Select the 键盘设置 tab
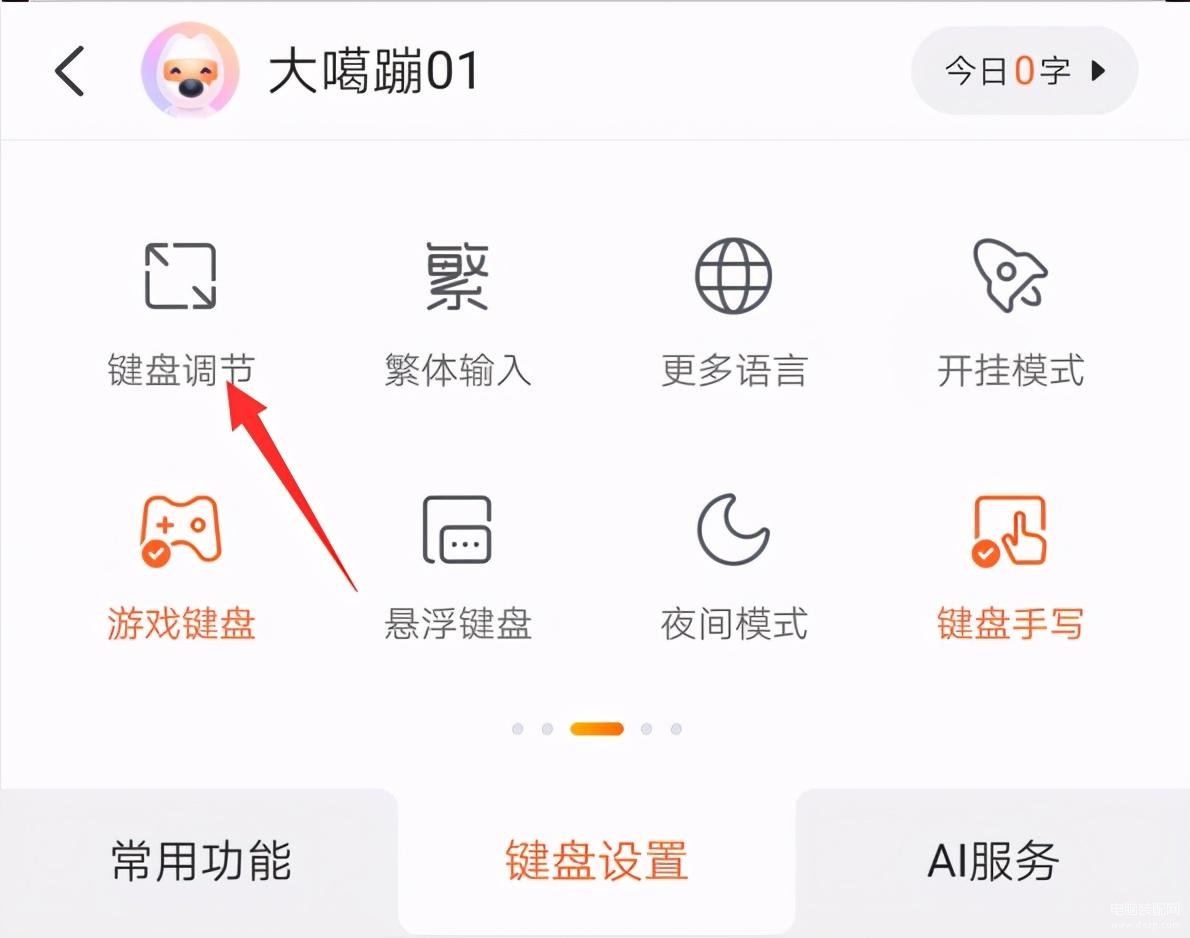Screen dimensions: 1190x938 (596, 862)
